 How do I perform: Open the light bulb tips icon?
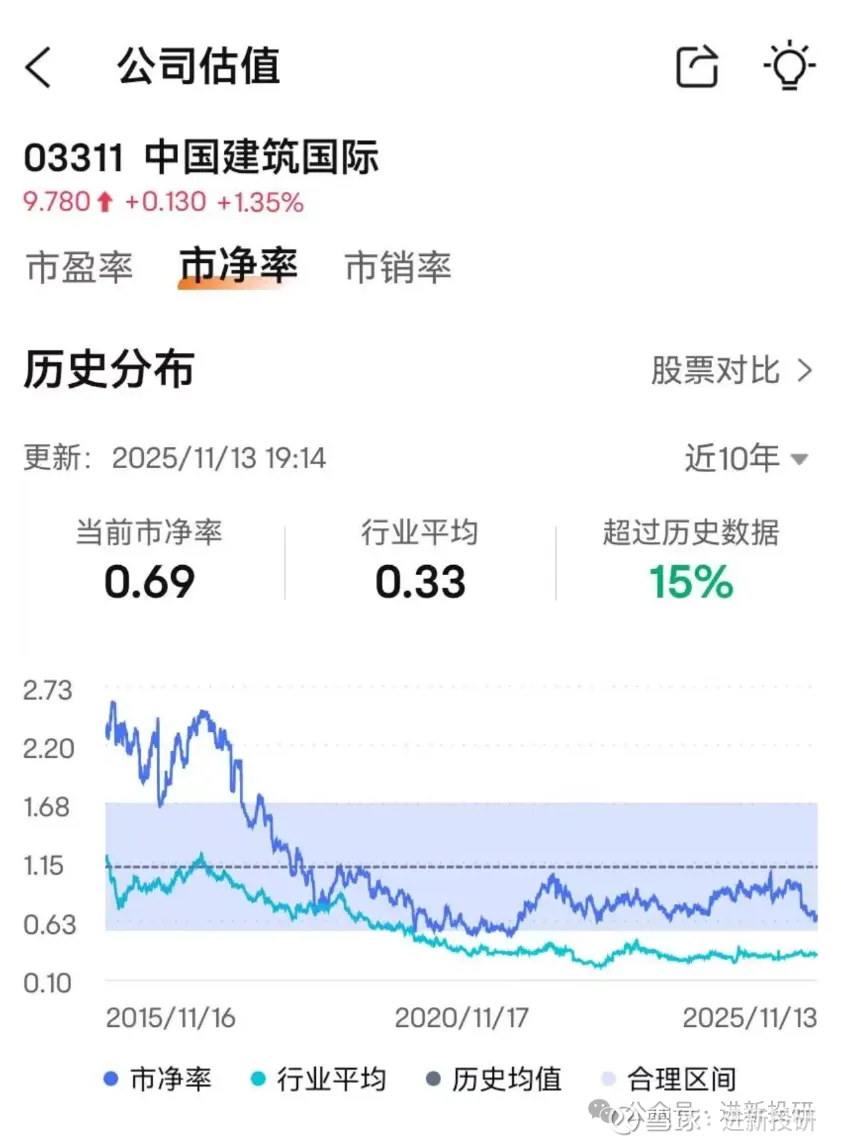coord(789,66)
